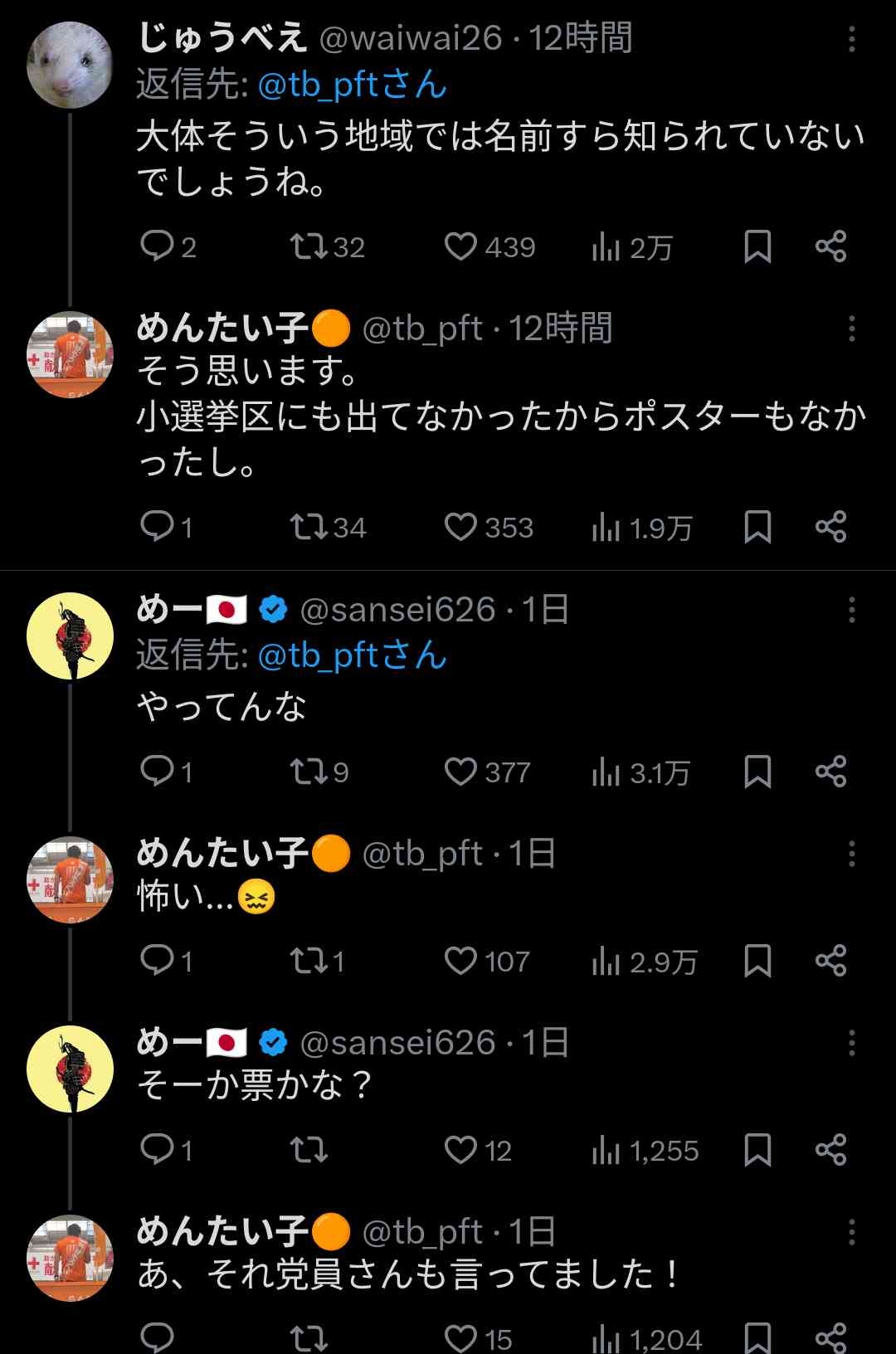
Task: Like the post with 15 likes
Action: pyautogui.click(x=460, y=1337)
